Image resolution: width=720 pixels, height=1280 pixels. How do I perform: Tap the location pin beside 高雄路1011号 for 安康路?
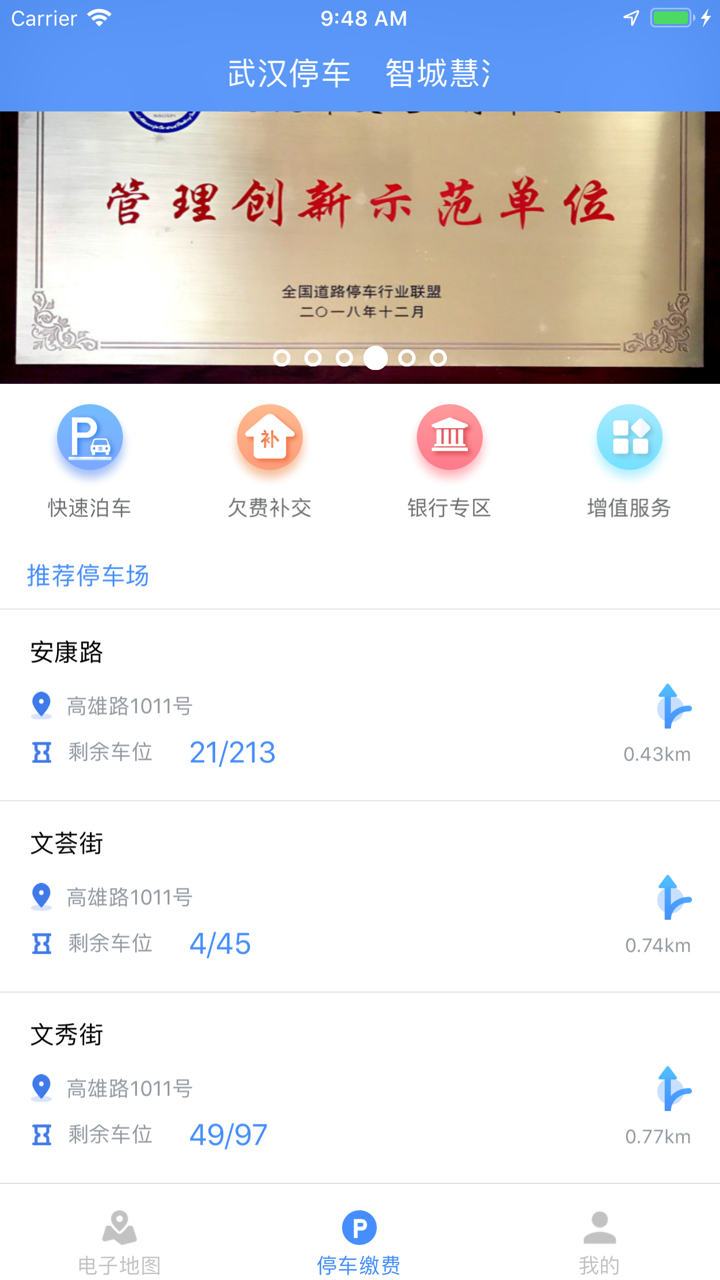point(41,705)
